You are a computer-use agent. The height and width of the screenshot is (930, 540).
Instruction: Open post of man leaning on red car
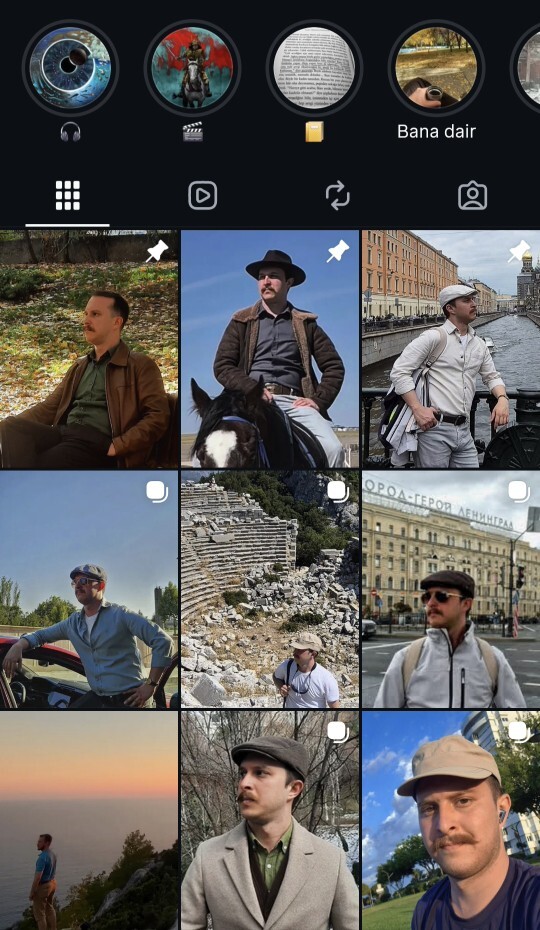click(x=89, y=590)
